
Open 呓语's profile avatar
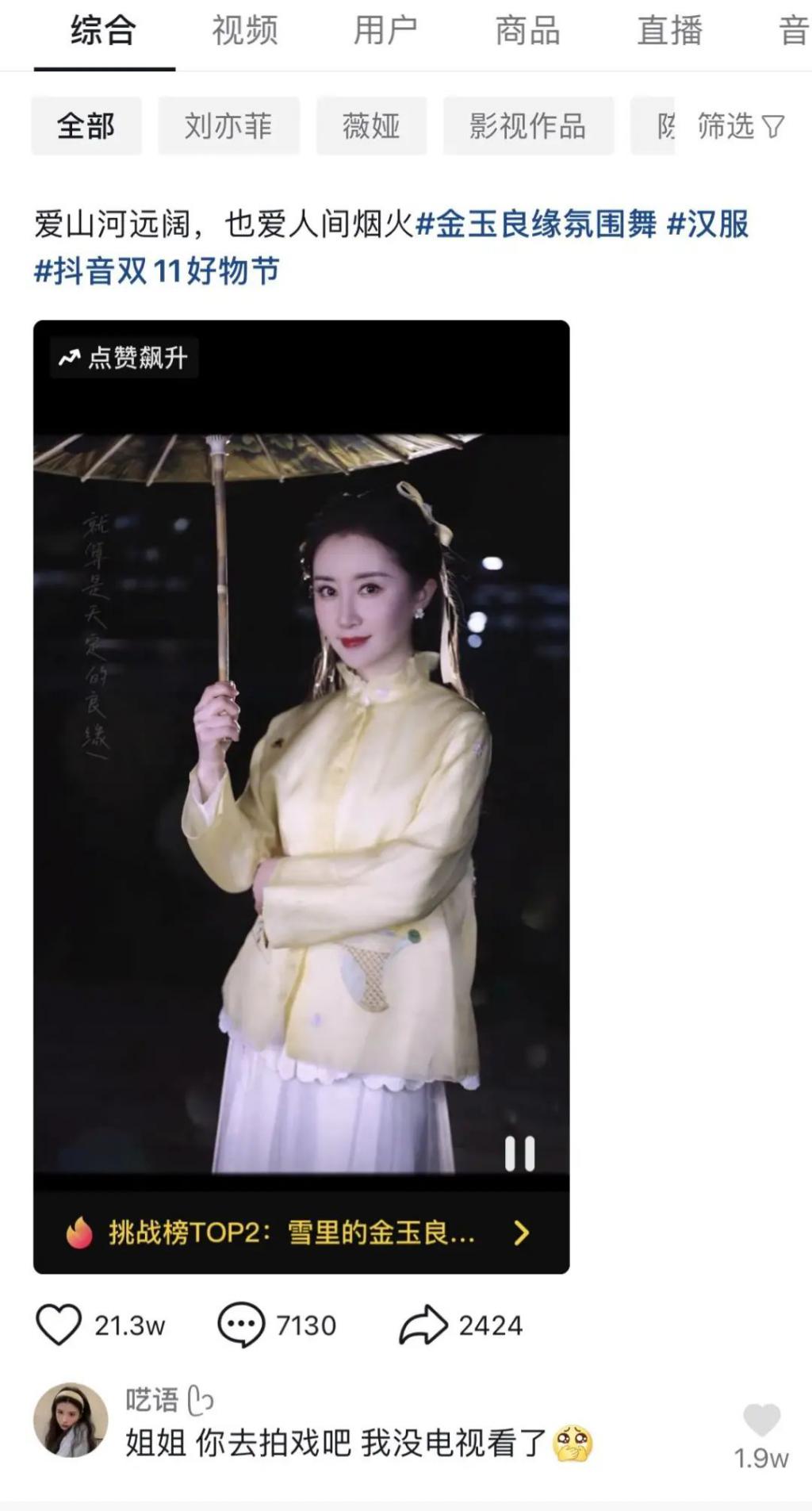tap(71, 1420)
